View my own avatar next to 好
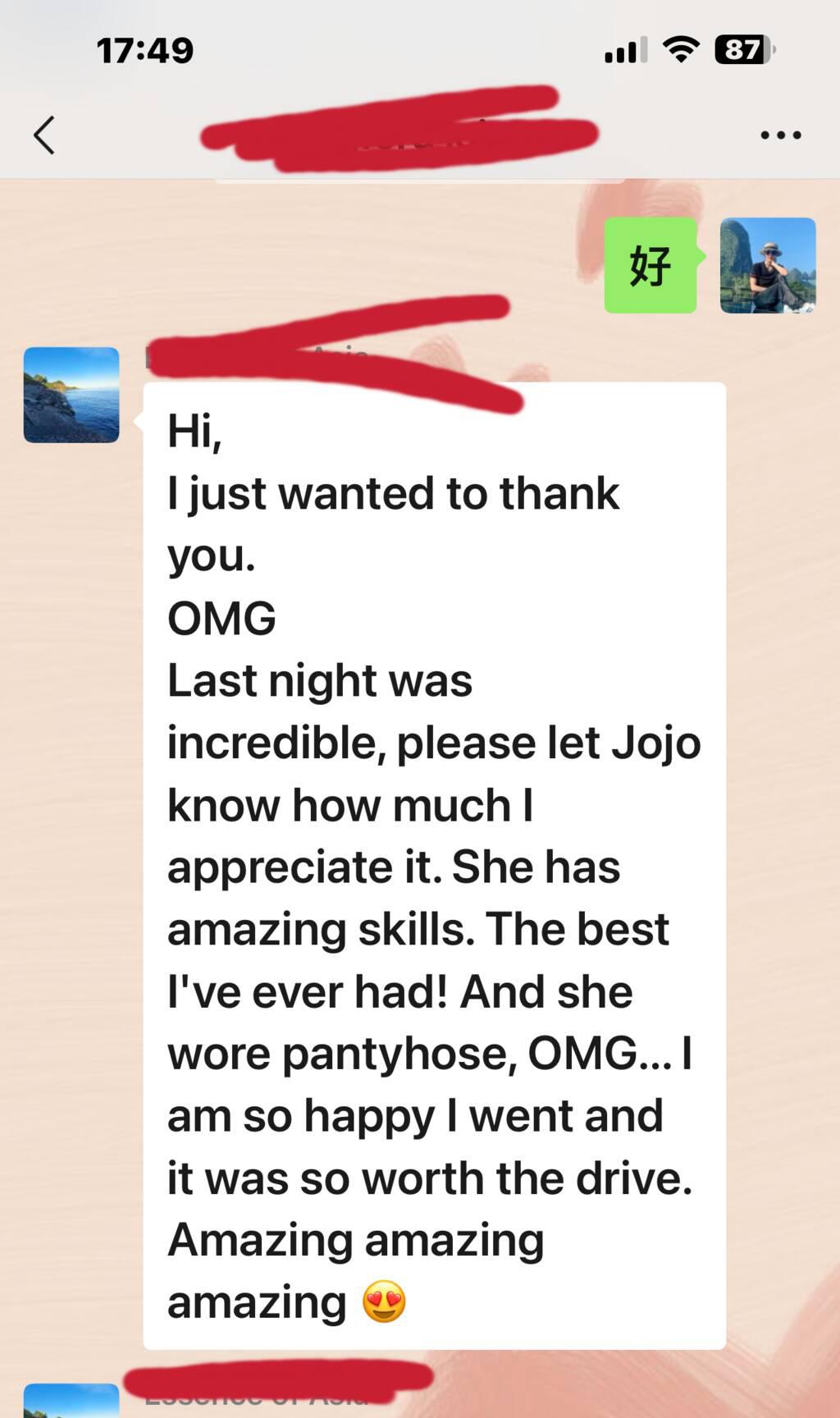Screen dimensions: 840x1418 (767, 265)
